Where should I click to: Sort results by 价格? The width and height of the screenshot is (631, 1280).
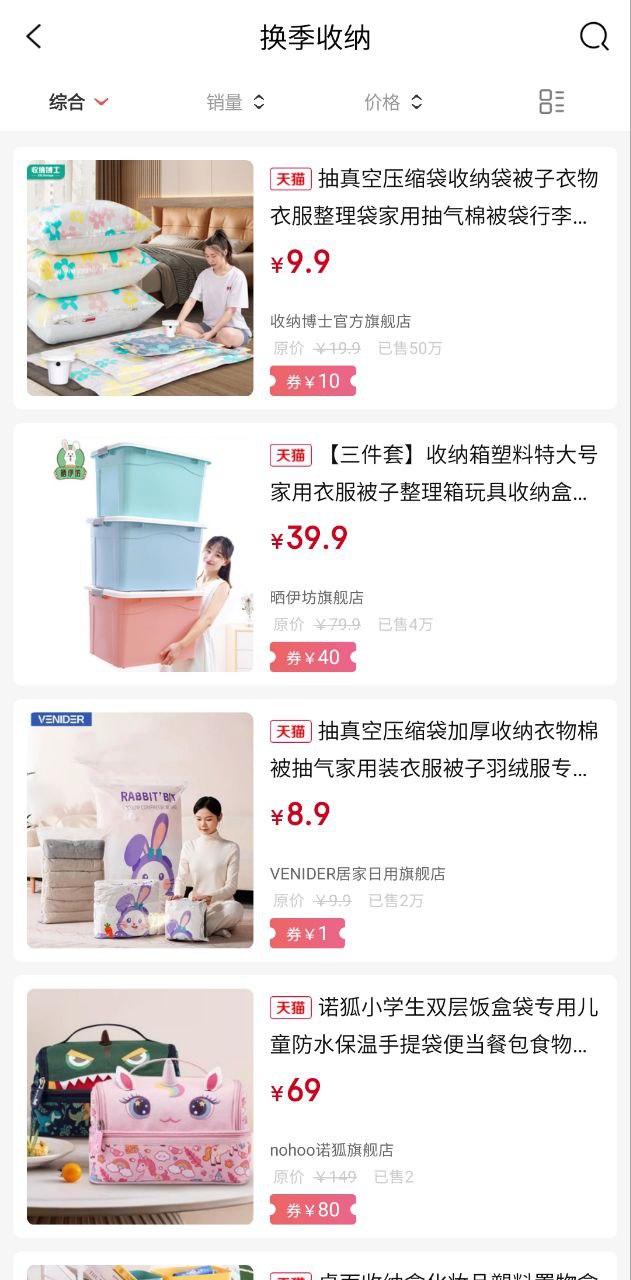pos(393,102)
